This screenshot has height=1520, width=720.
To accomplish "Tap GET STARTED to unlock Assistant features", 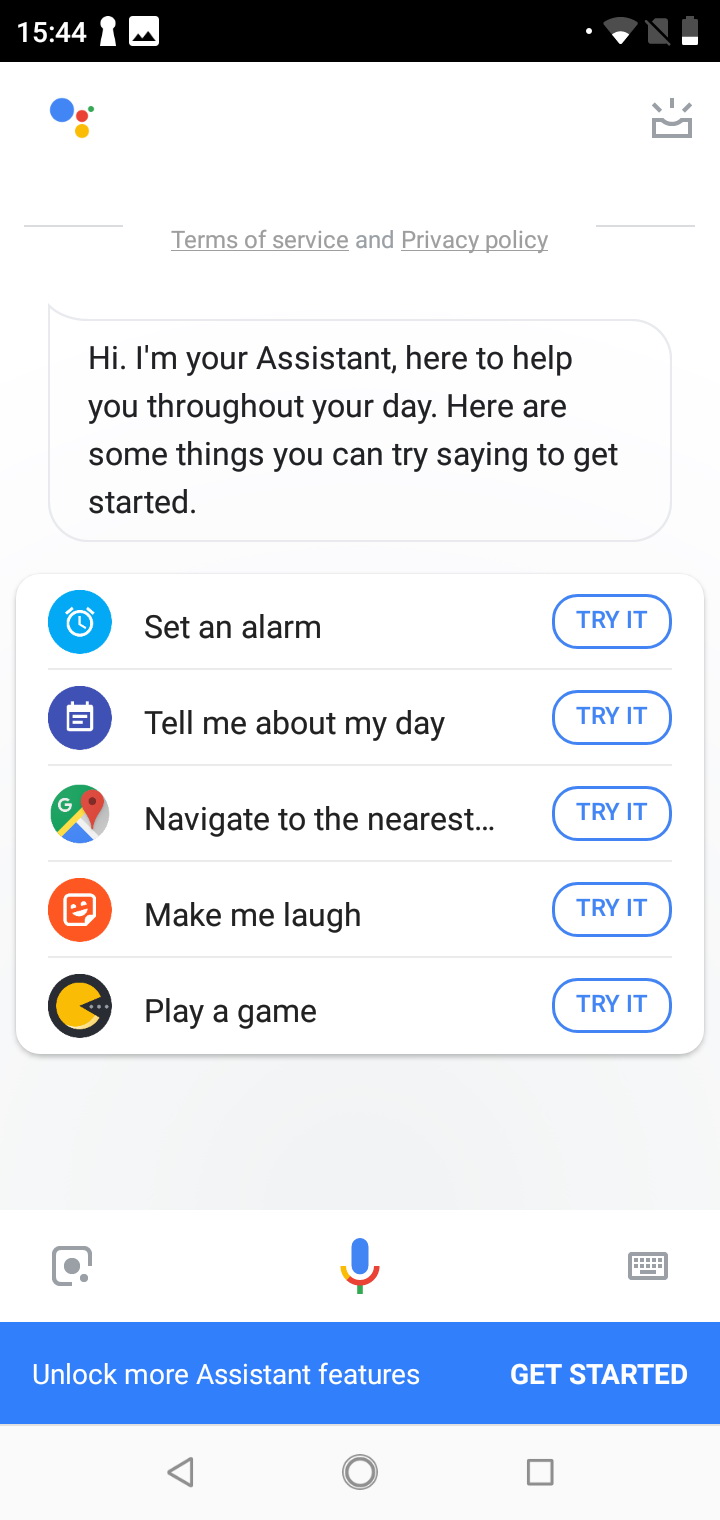I will [598, 1374].
